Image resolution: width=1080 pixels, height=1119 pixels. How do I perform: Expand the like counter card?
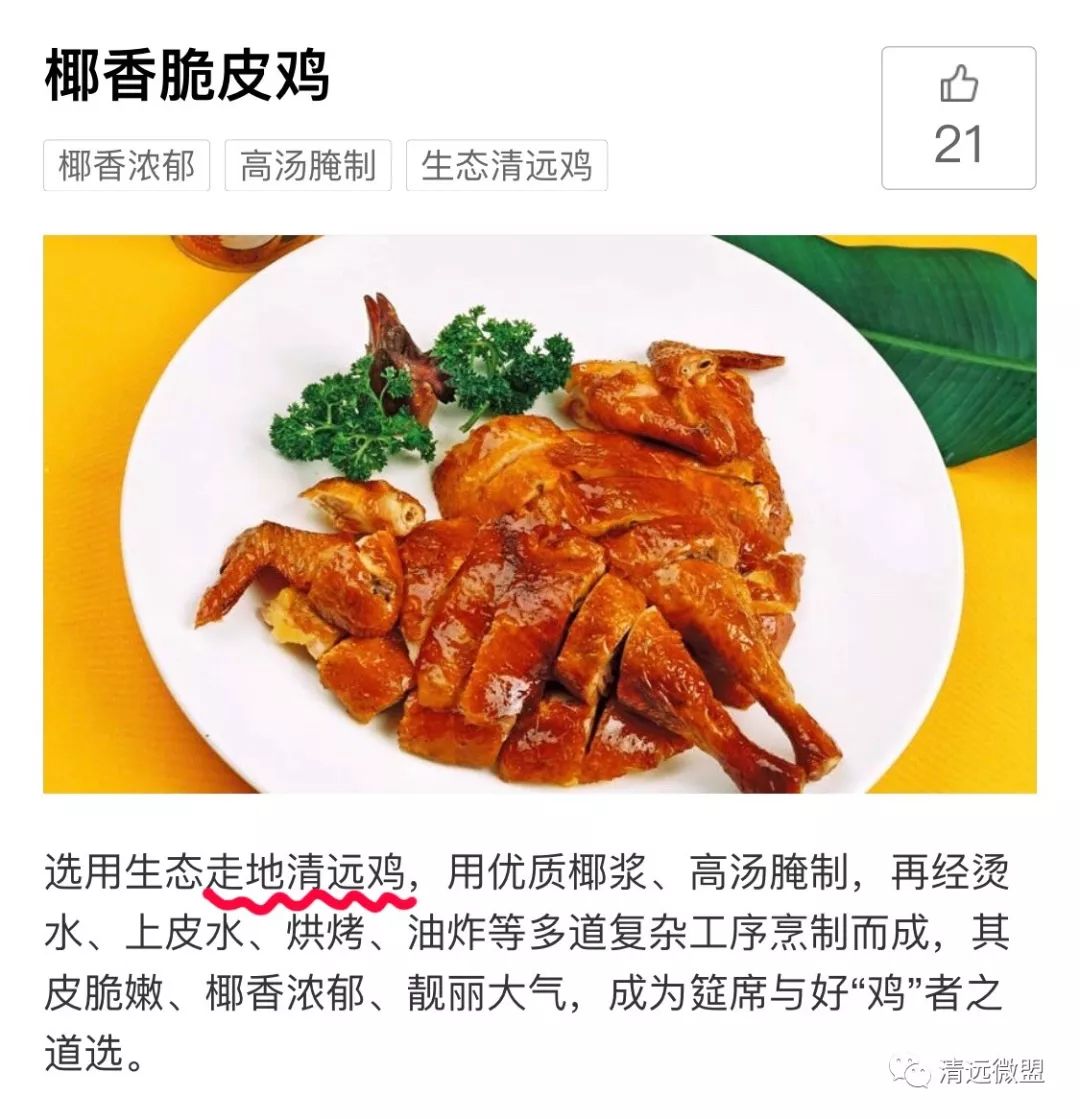coord(957,115)
